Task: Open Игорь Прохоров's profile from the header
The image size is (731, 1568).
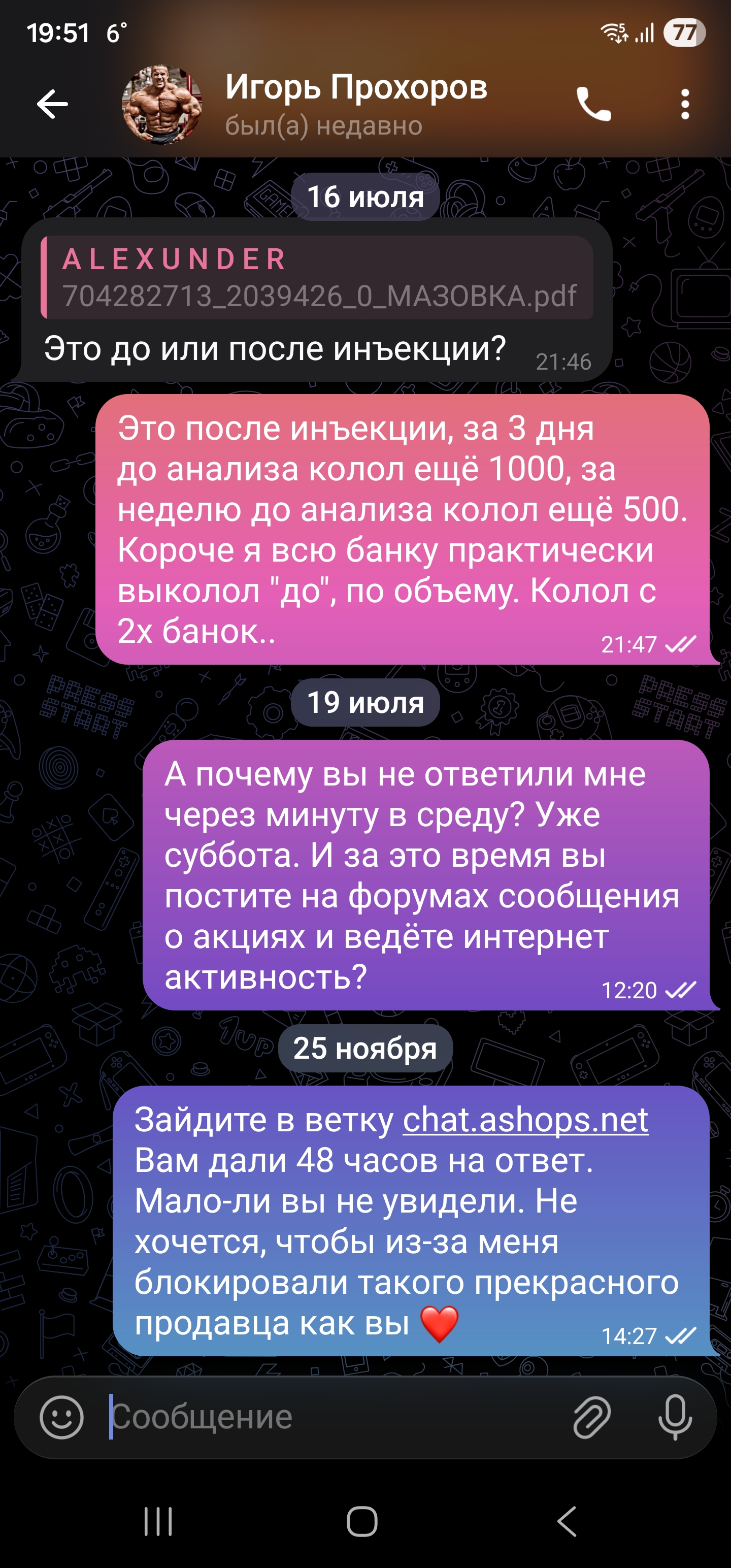Action: coord(355,104)
